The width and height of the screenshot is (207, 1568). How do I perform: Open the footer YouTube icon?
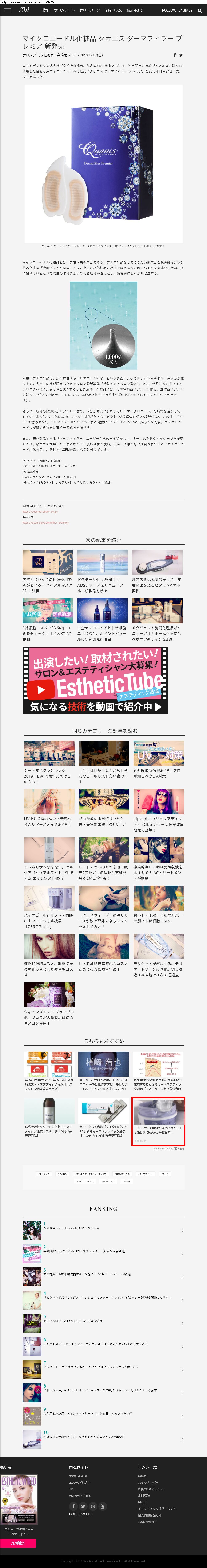pyautogui.click(x=103, y=1506)
